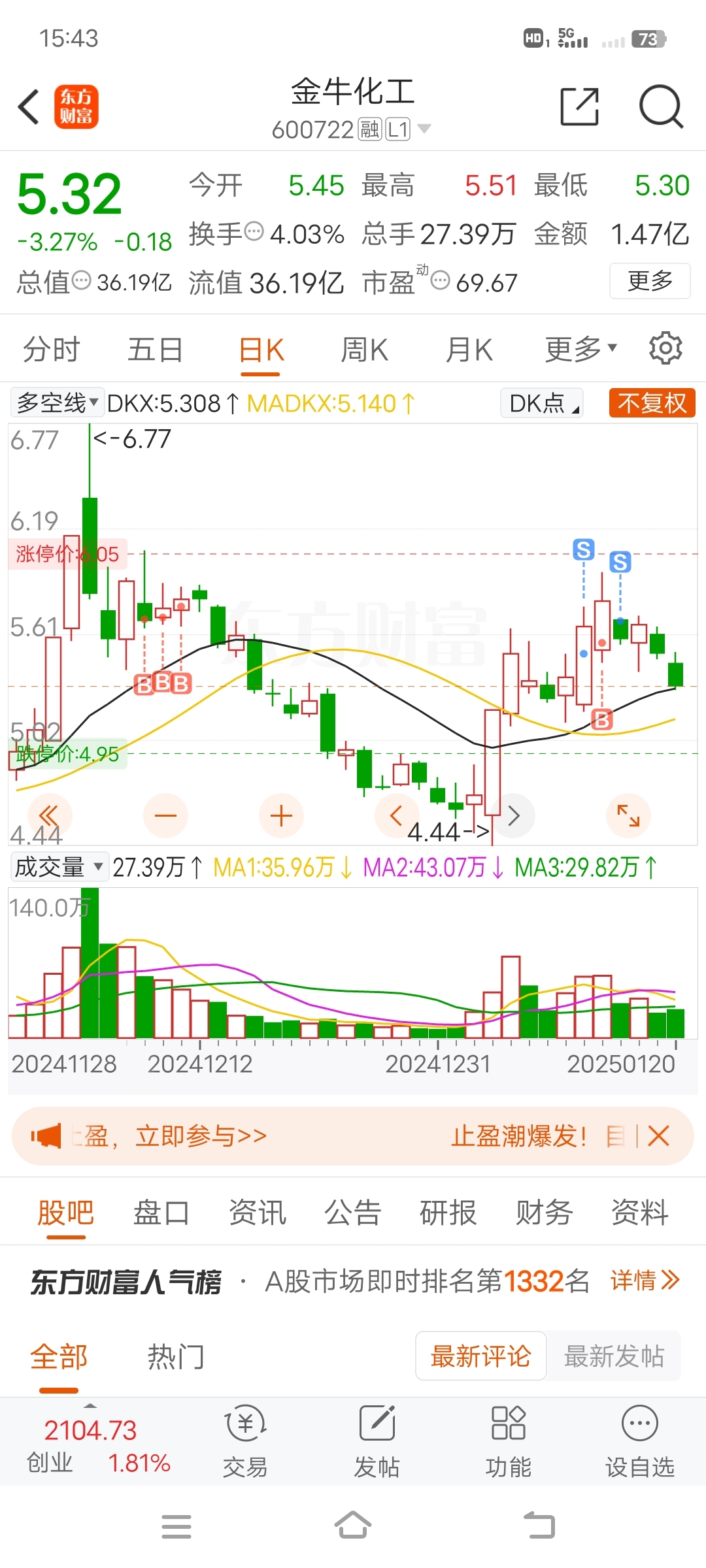This screenshot has height=1568, width=706.
Task: Tap the 不复权 adjustment button
Action: [652, 403]
